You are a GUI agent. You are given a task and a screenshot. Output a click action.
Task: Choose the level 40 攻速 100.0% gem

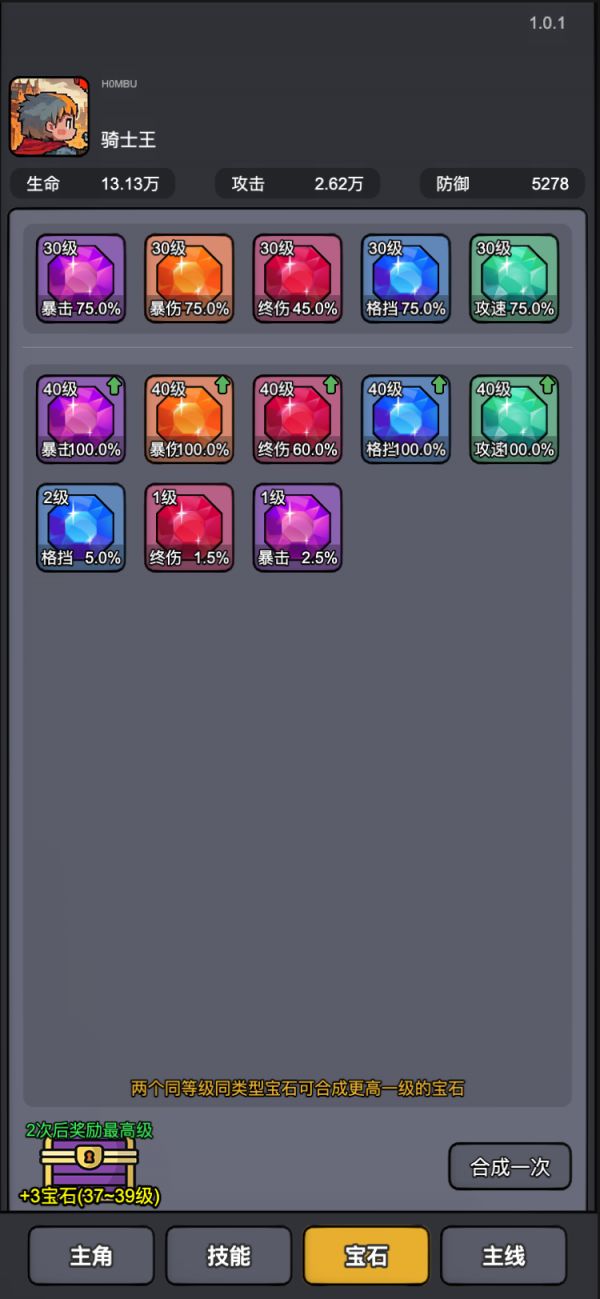[514, 420]
